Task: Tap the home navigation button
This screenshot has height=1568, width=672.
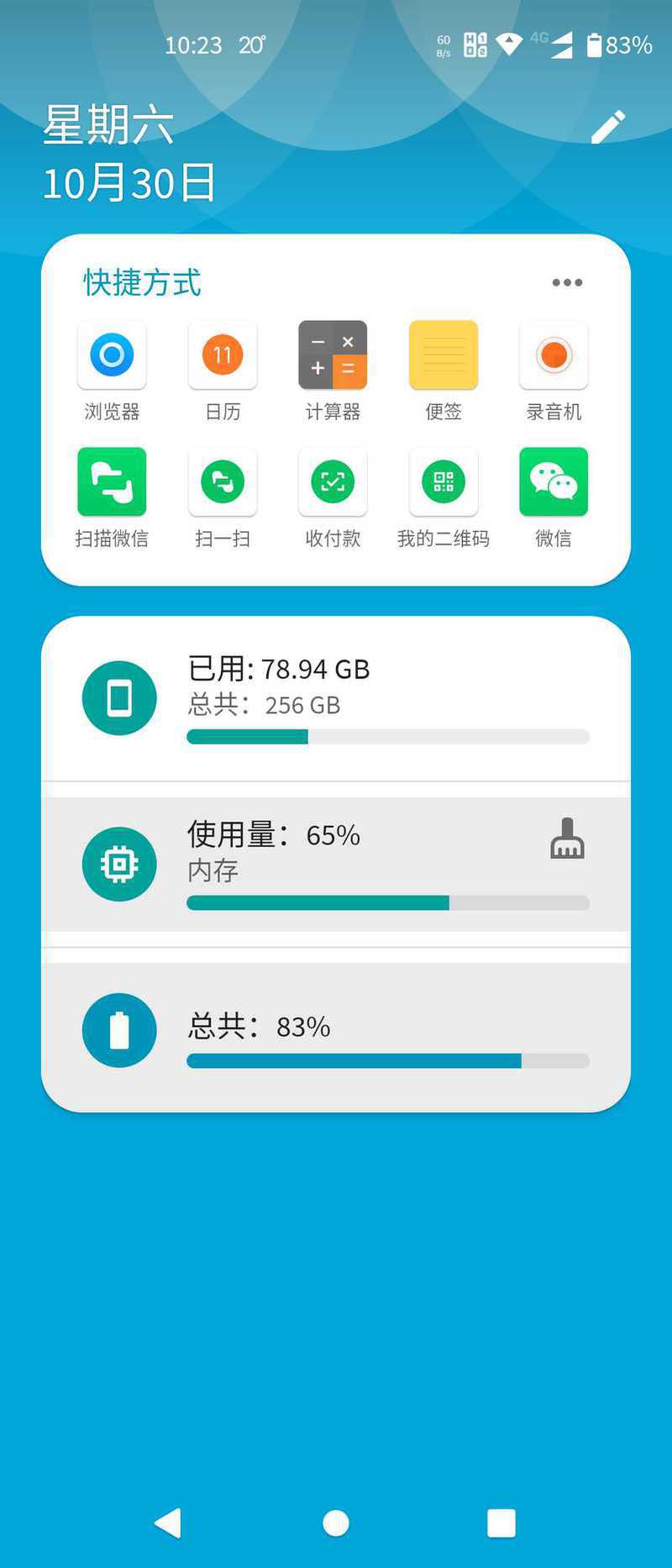Action: (336, 1523)
